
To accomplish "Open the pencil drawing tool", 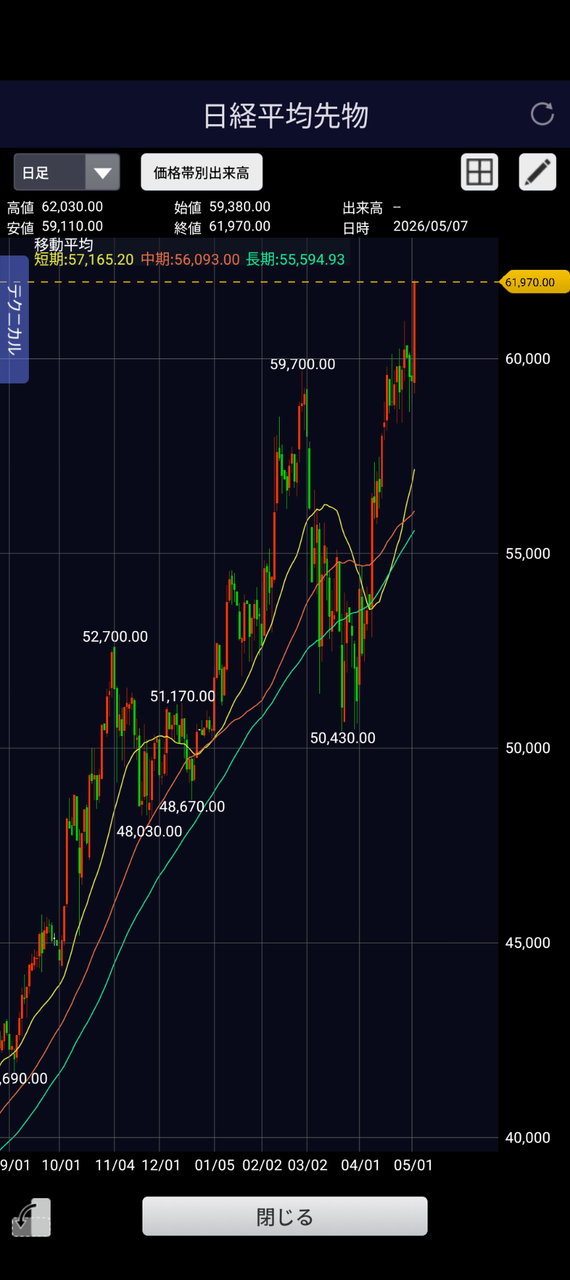I will click(538, 172).
